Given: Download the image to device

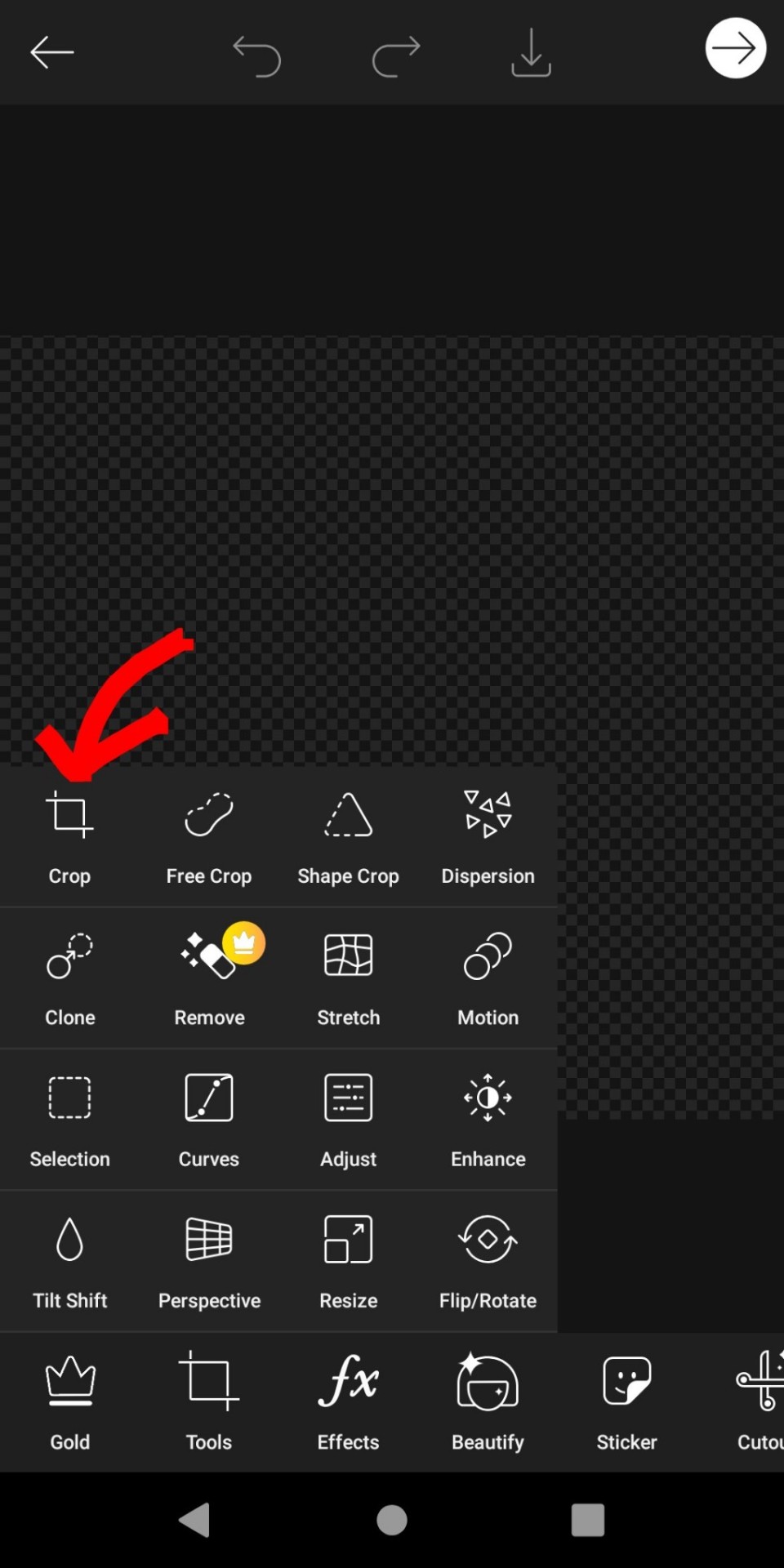Looking at the screenshot, I should (531, 53).
